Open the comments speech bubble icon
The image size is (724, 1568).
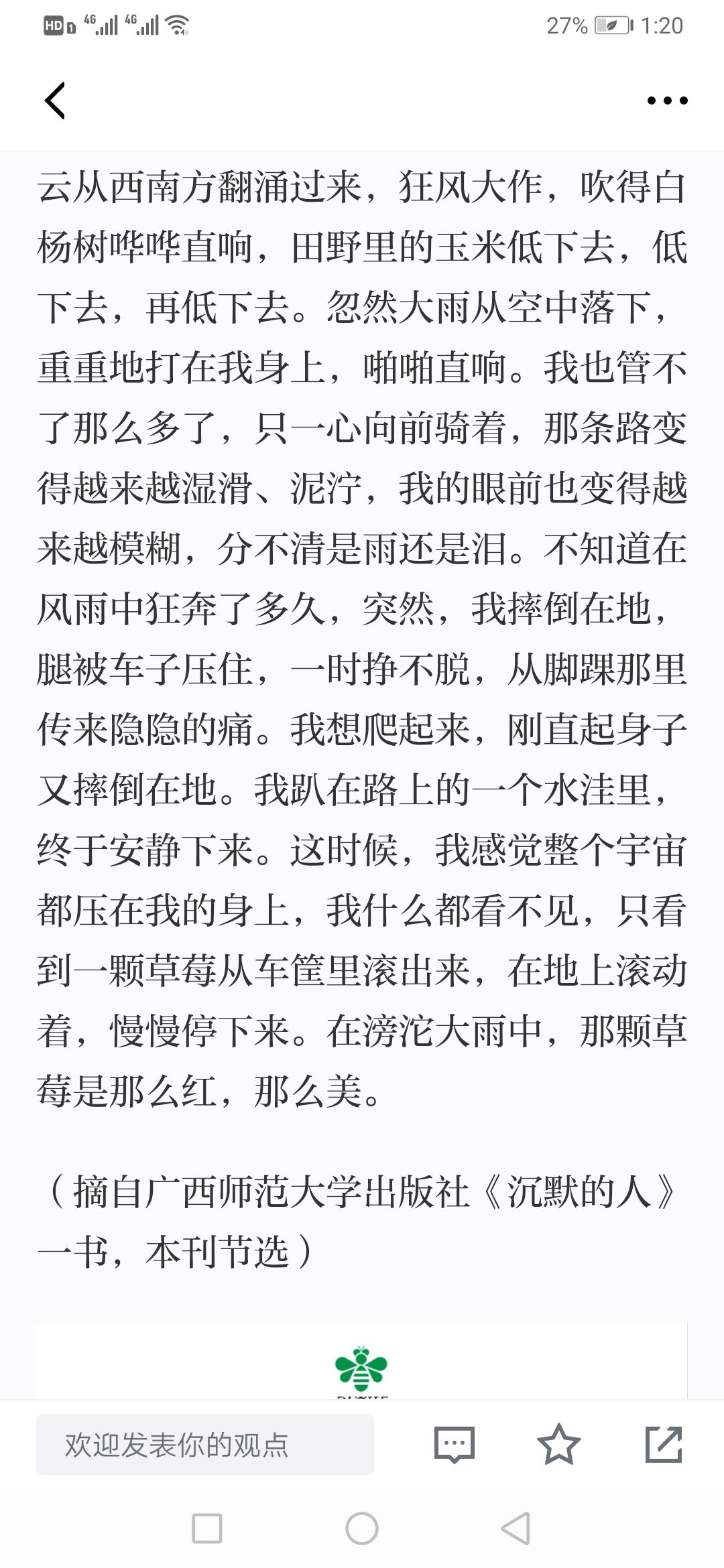point(454,1444)
